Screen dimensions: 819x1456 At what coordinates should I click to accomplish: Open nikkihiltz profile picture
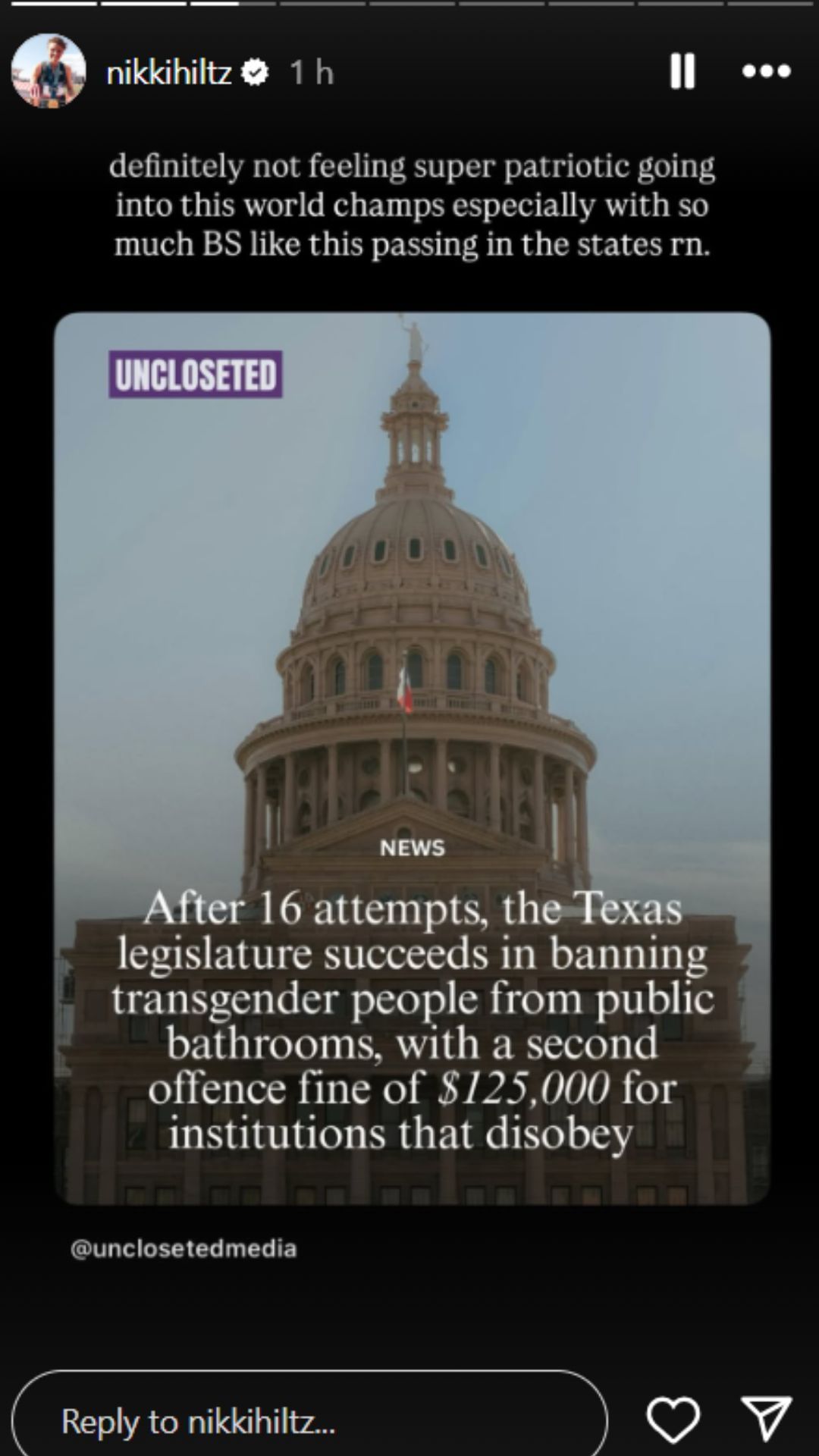pyautogui.click(x=48, y=71)
